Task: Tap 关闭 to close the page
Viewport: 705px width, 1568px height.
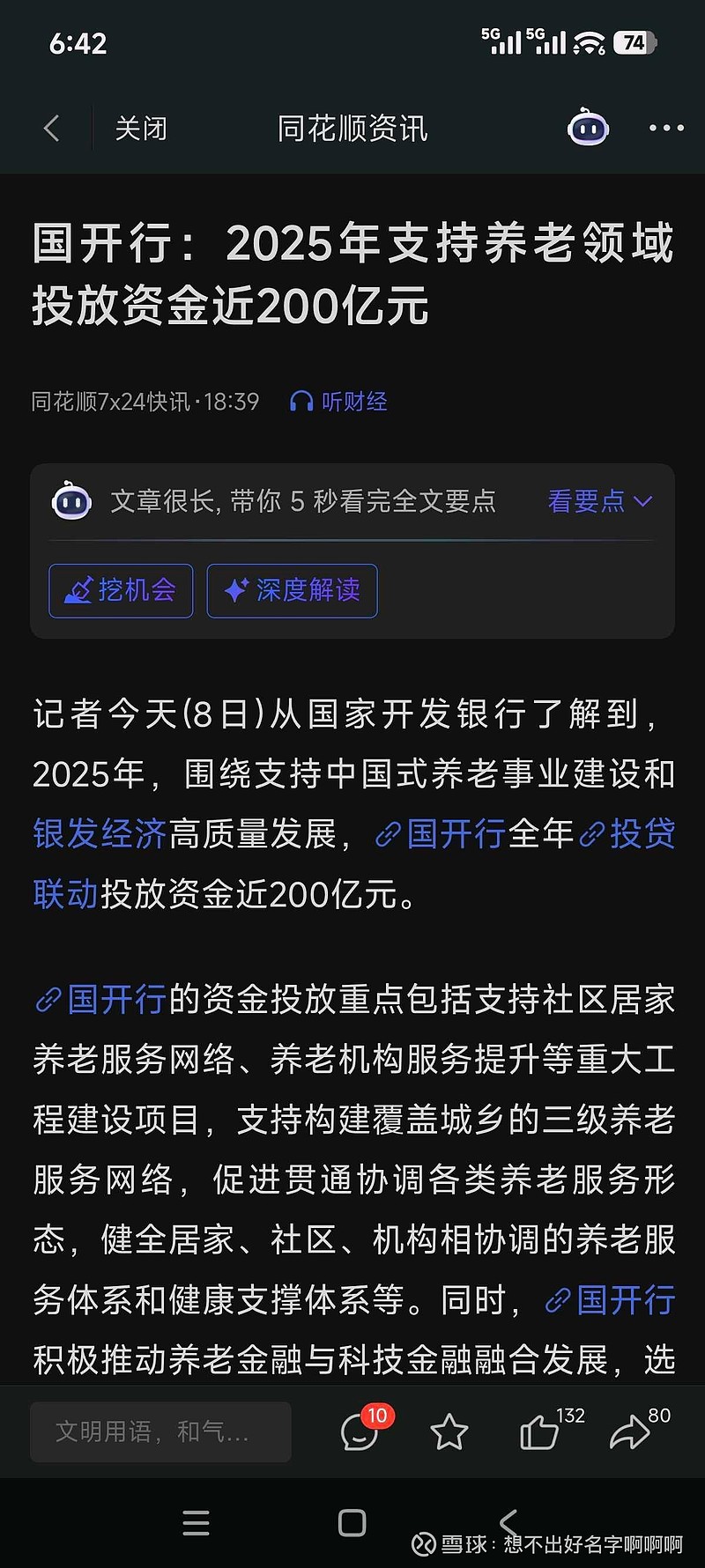Action: (139, 128)
